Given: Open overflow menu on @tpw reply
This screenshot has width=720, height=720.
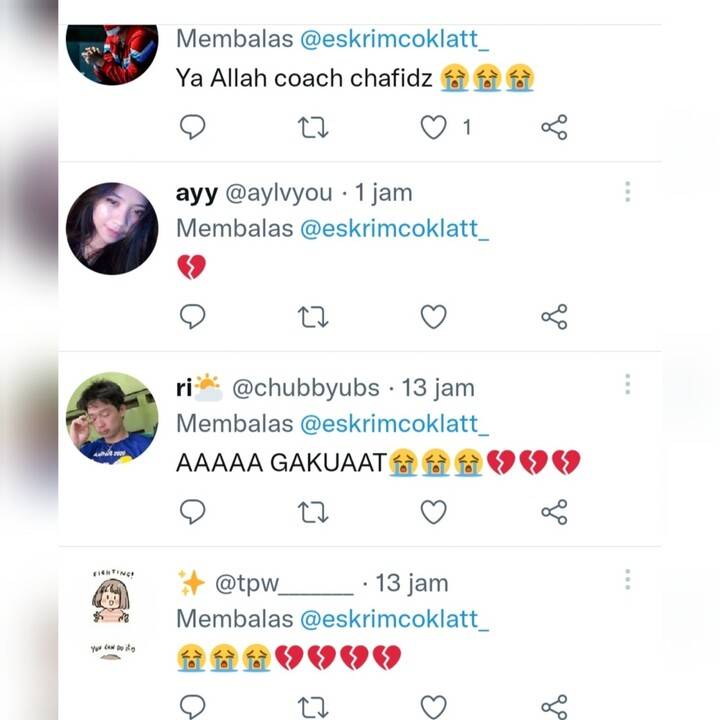Looking at the screenshot, I should 627,579.
